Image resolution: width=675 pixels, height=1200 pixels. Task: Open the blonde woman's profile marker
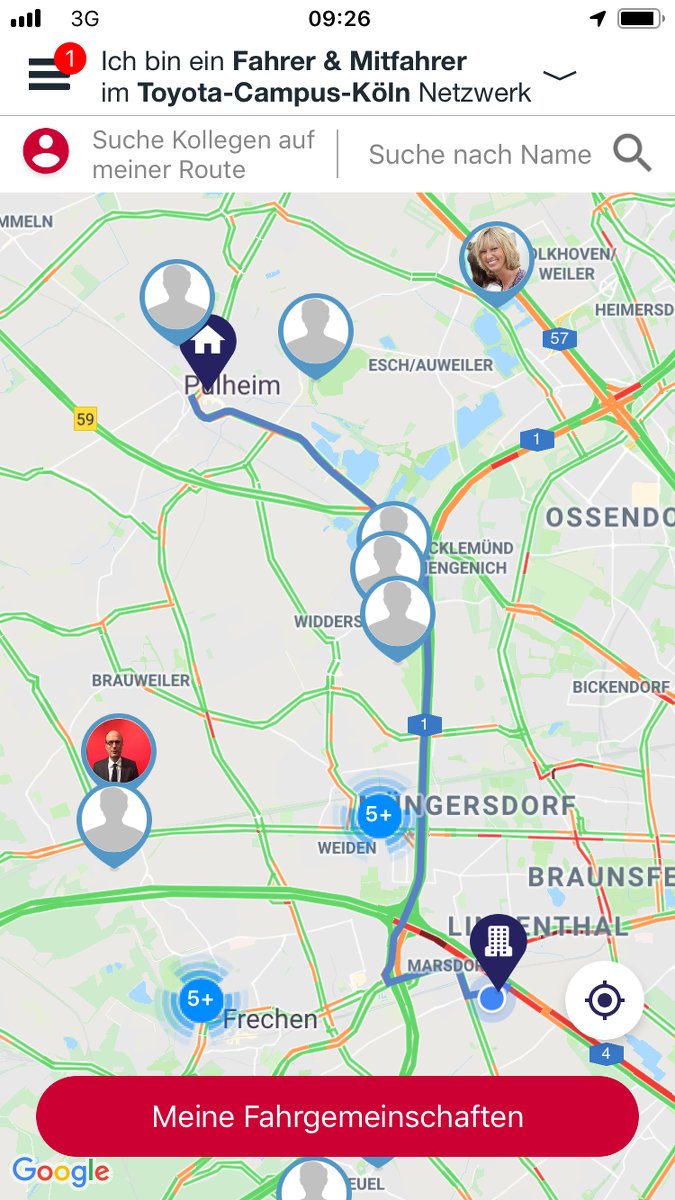pos(496,258)
